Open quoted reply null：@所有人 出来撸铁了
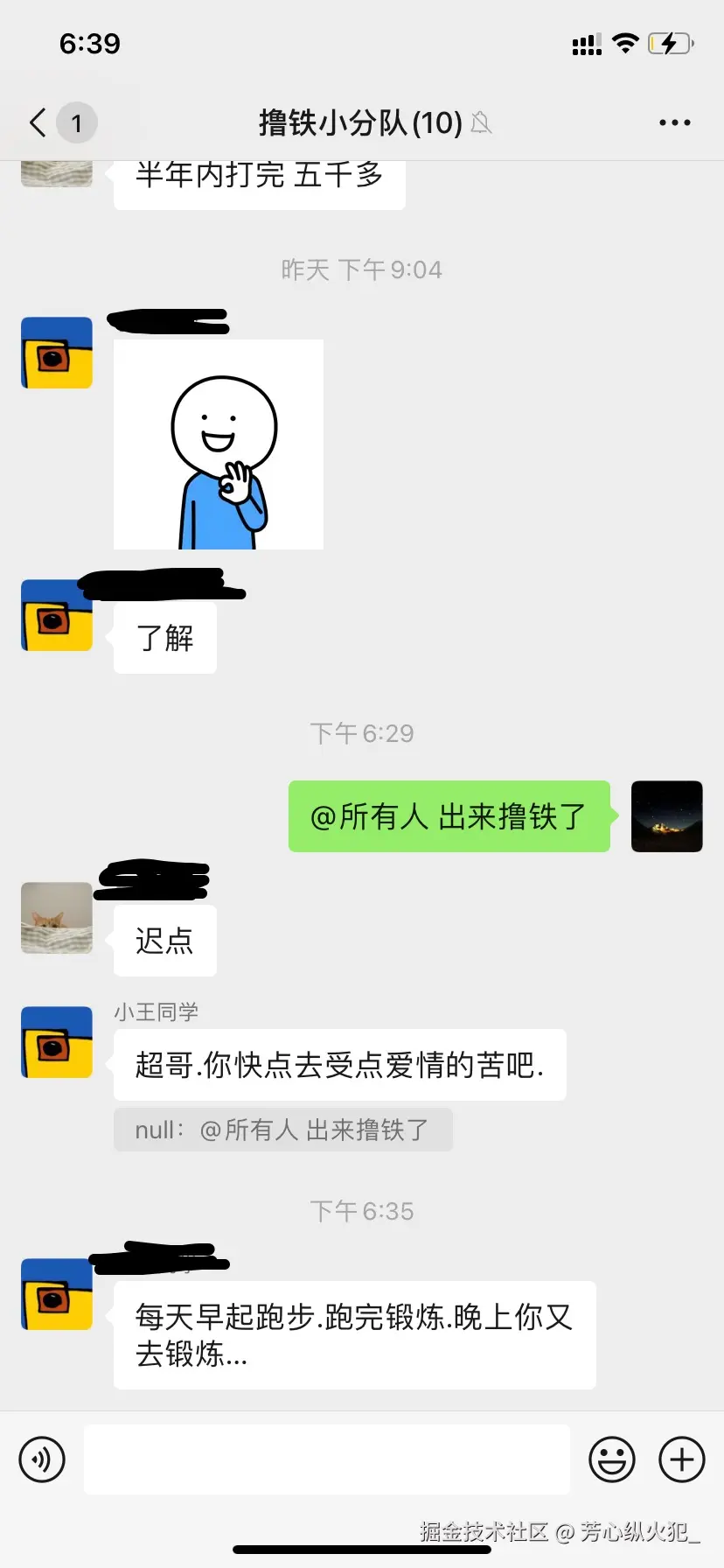This screenshot has width=724, height=1568. pyautogui.click(x=283, y=1130)
